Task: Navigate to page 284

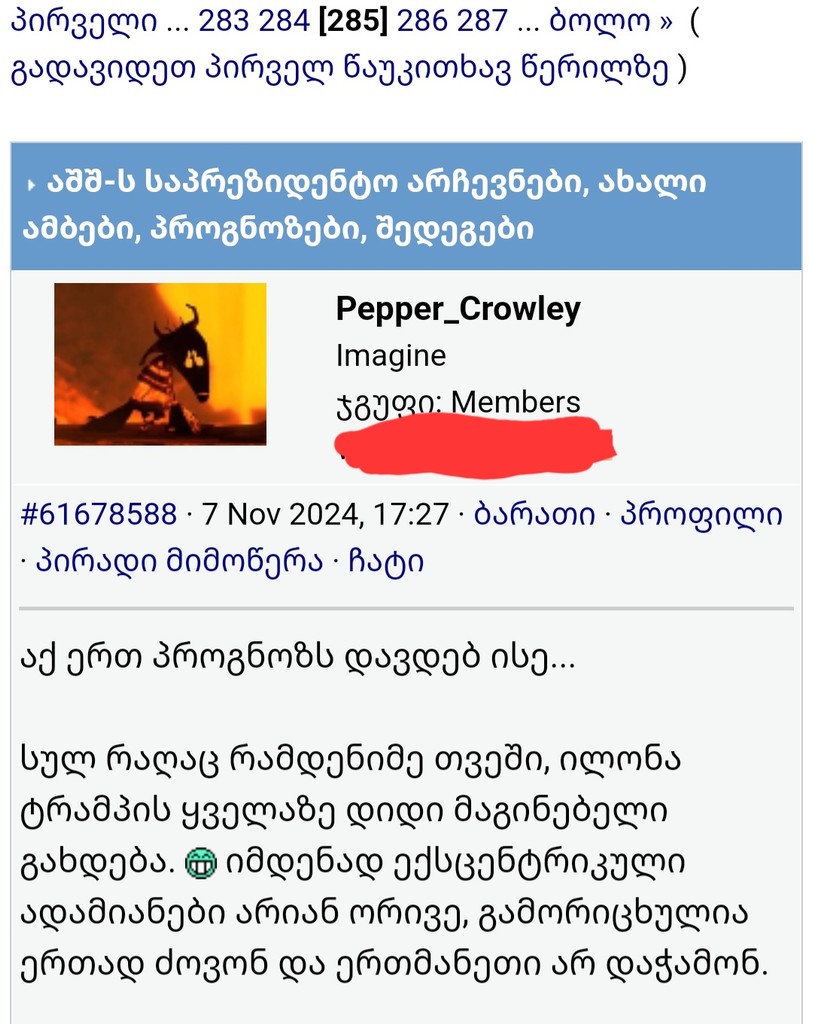Action: pos(285,20)
